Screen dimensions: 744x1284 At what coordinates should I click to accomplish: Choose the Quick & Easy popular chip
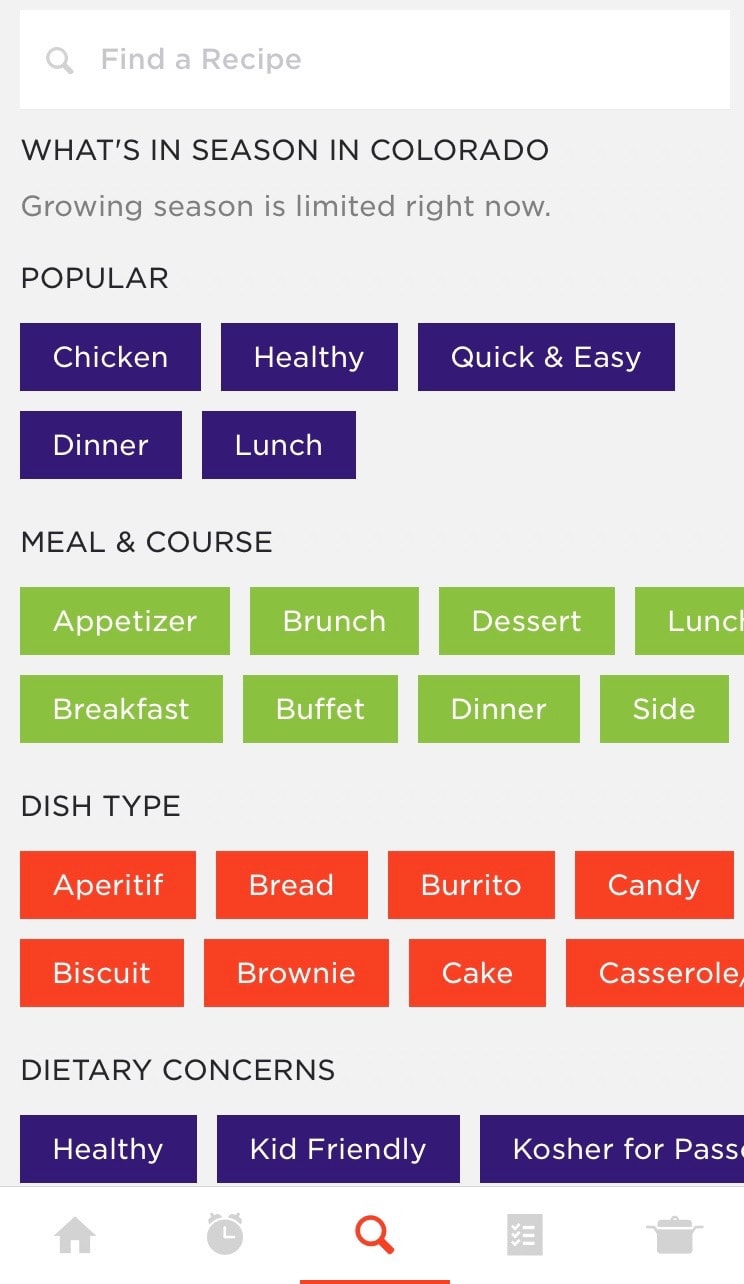(546, 357)
